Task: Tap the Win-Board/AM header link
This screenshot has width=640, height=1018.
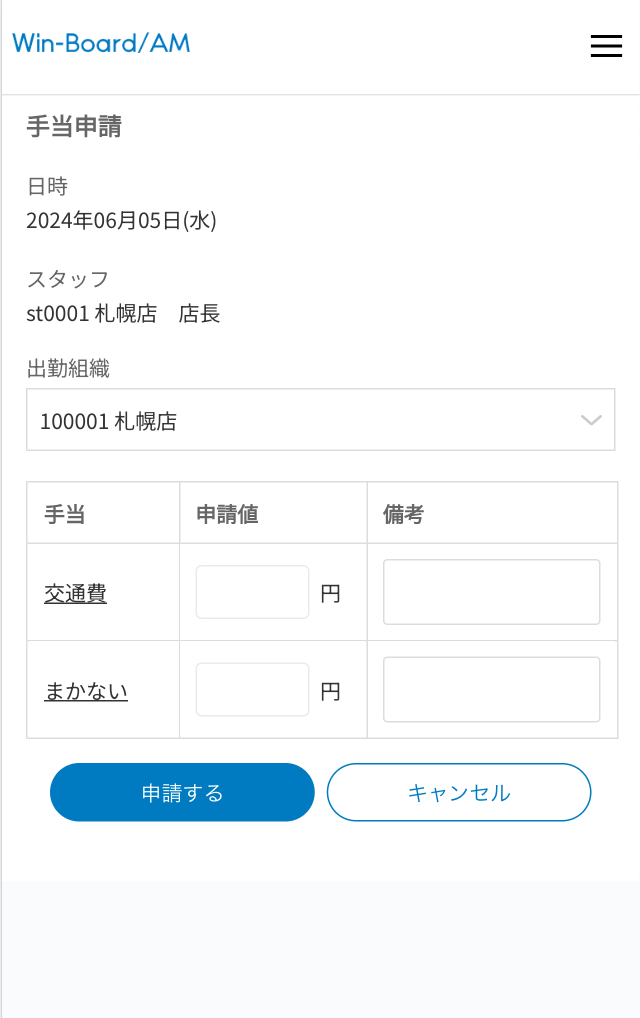Action: [101, 43]
